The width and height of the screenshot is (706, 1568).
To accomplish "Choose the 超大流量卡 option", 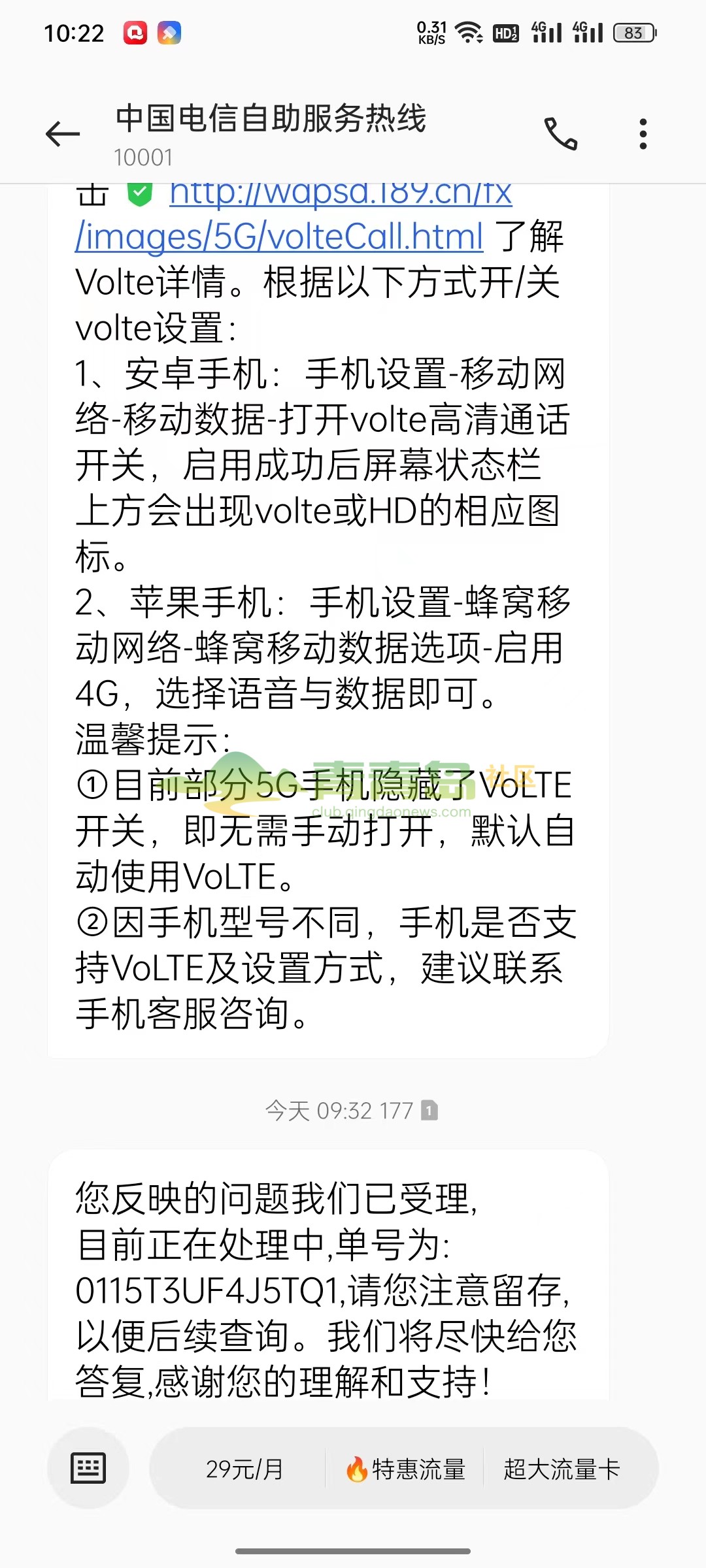I will pos(562,1469).
